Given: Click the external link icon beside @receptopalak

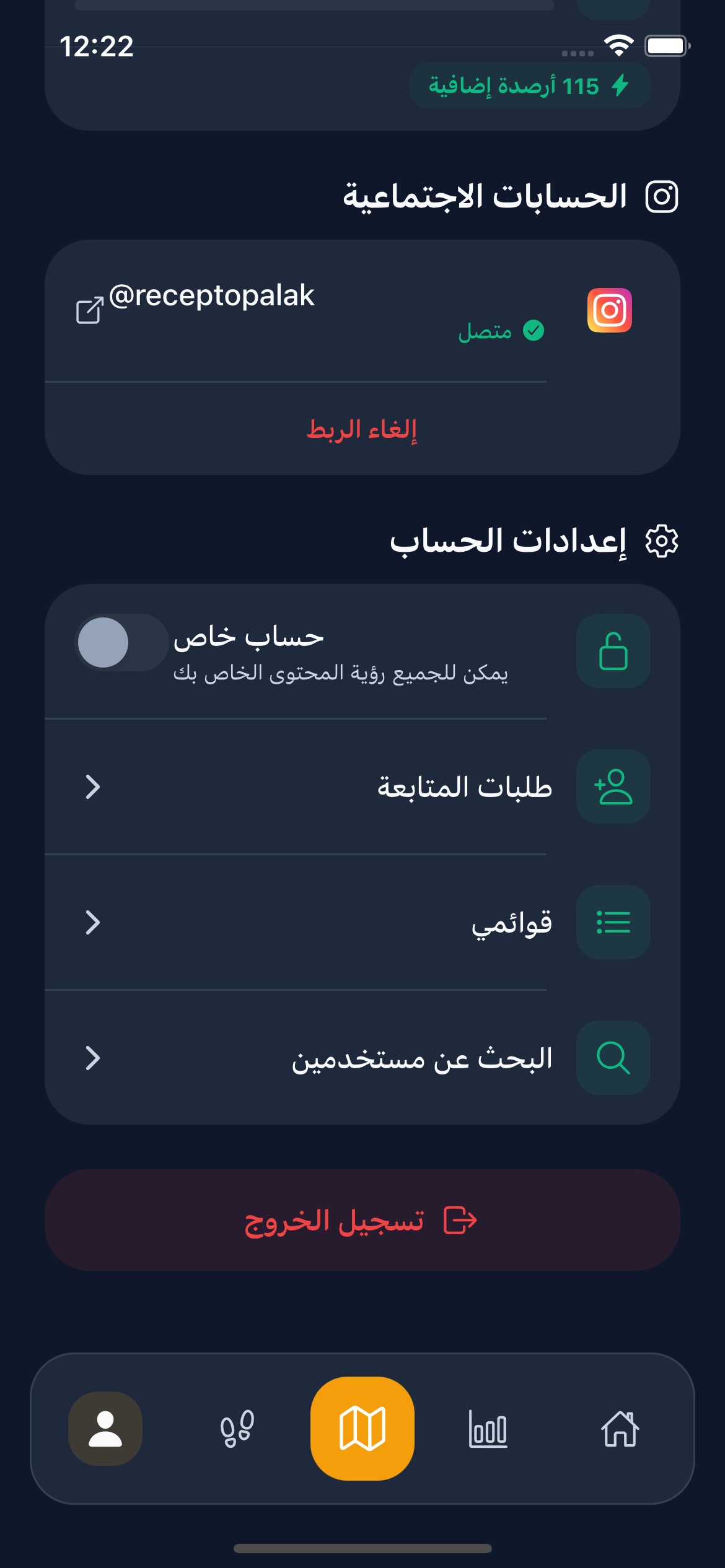Looking at the screenshot, I should (89, 310).
